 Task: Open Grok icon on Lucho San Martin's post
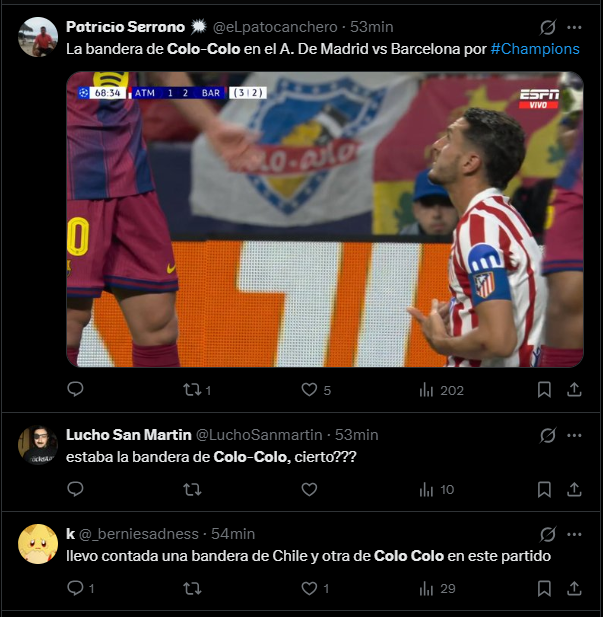[x=547, y=435]
